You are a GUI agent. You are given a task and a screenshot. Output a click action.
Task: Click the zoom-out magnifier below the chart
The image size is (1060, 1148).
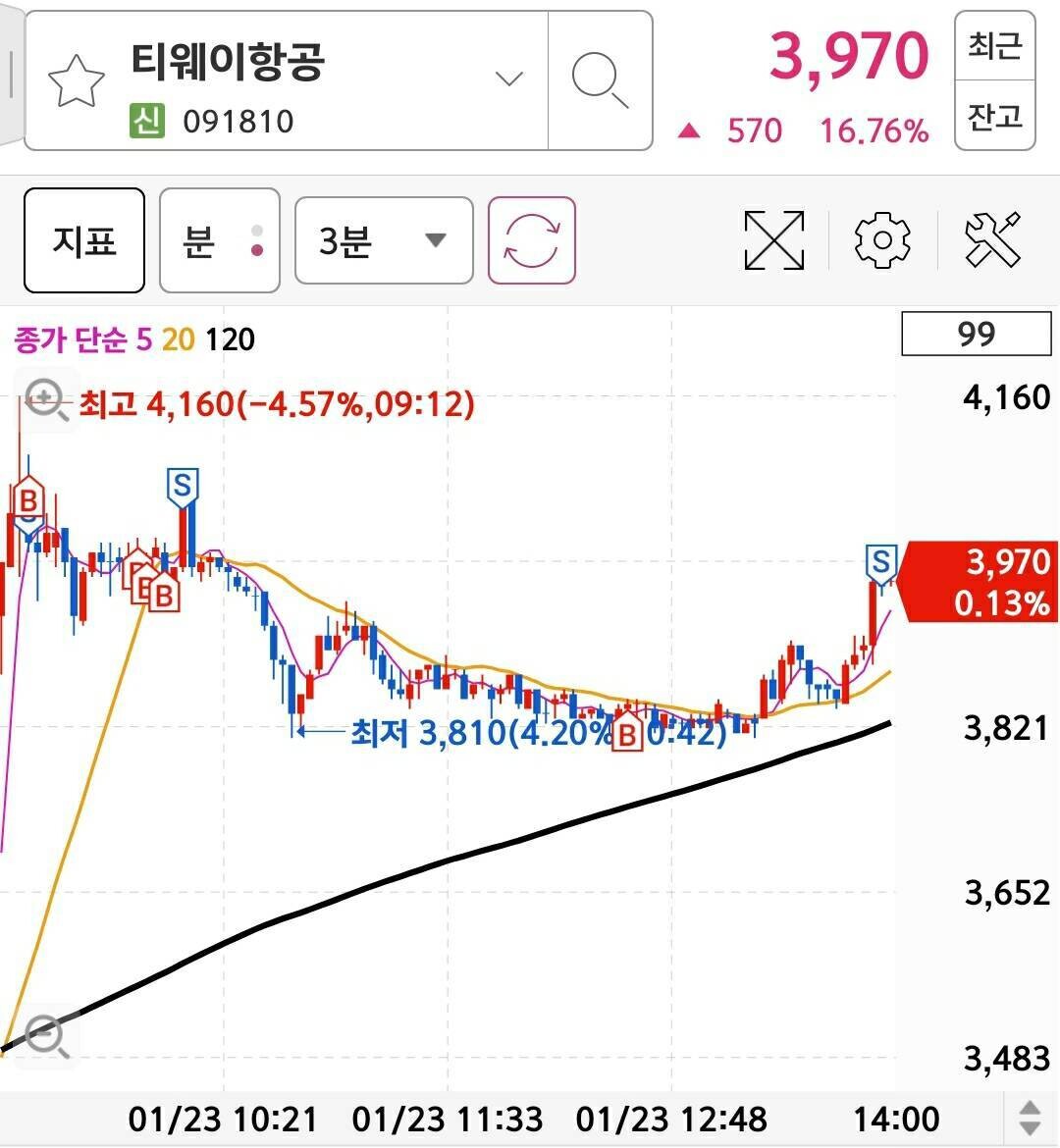pyautogui.click(x=43, y=1035)
